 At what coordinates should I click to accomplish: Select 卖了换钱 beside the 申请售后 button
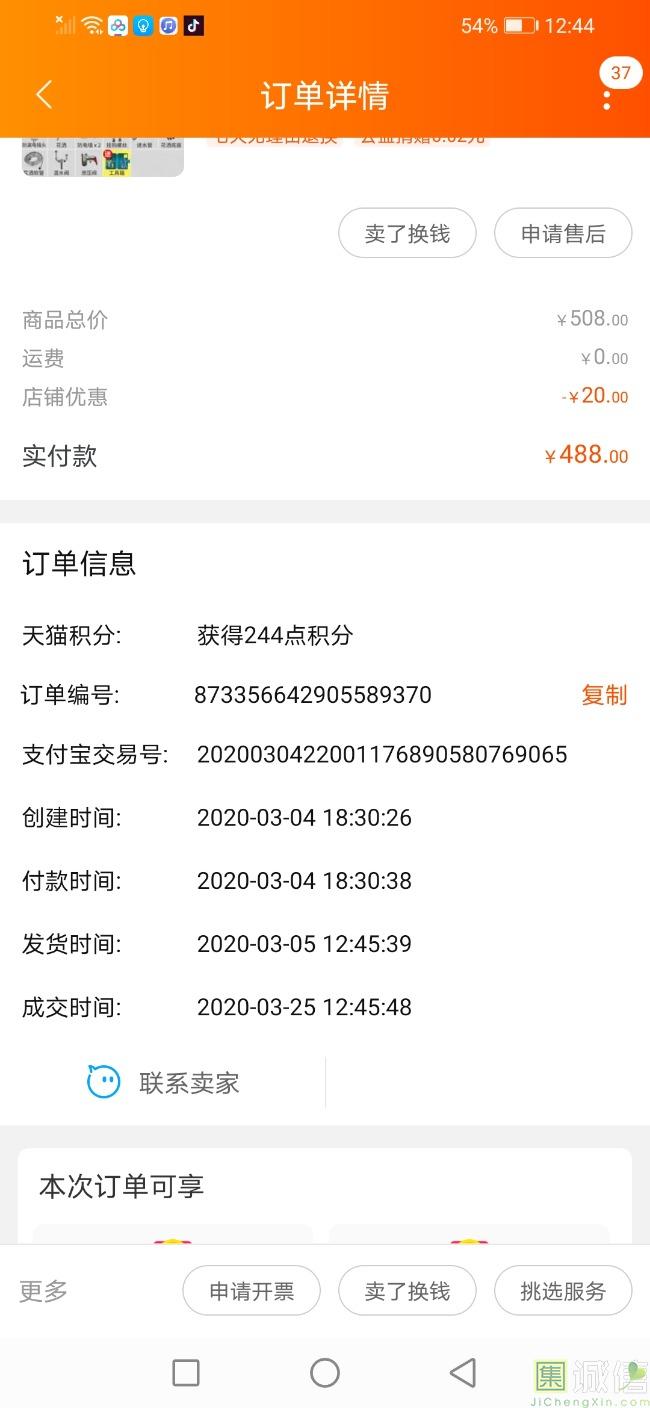(407, 234)
